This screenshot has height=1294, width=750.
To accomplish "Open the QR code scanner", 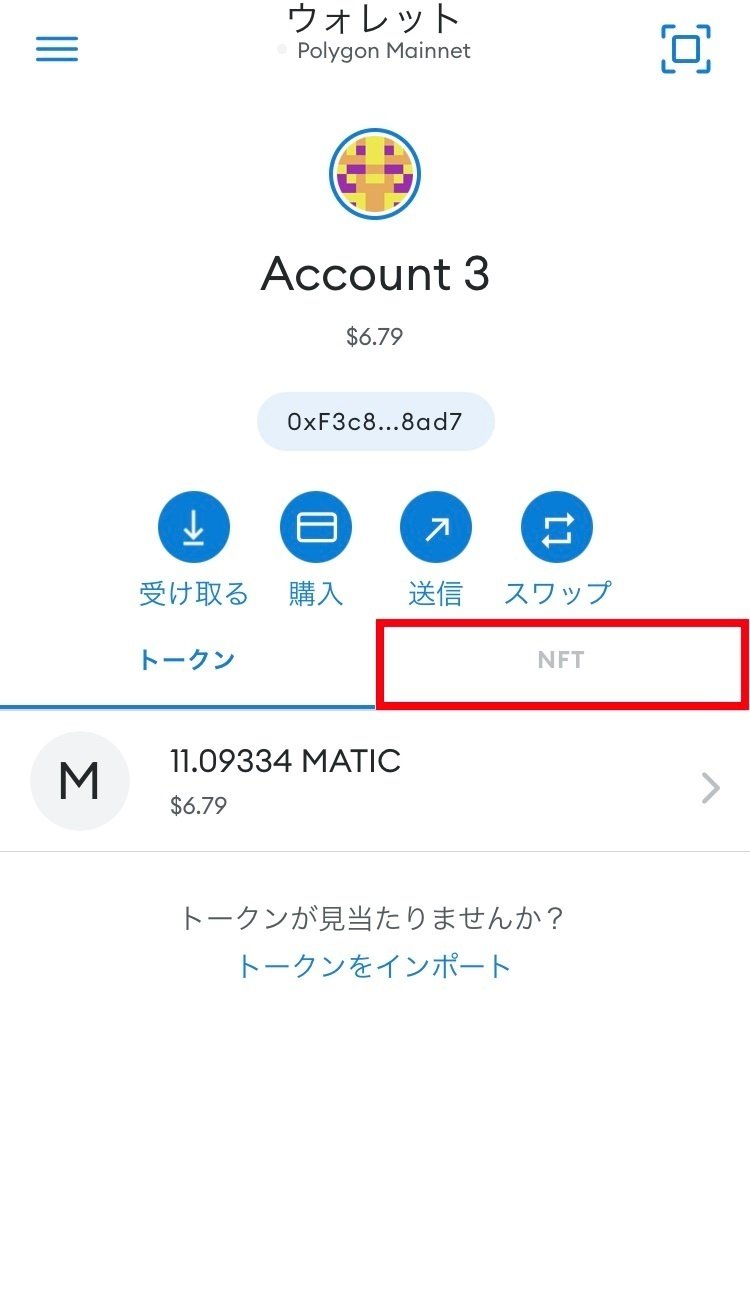I will click(x=686, y=48).
